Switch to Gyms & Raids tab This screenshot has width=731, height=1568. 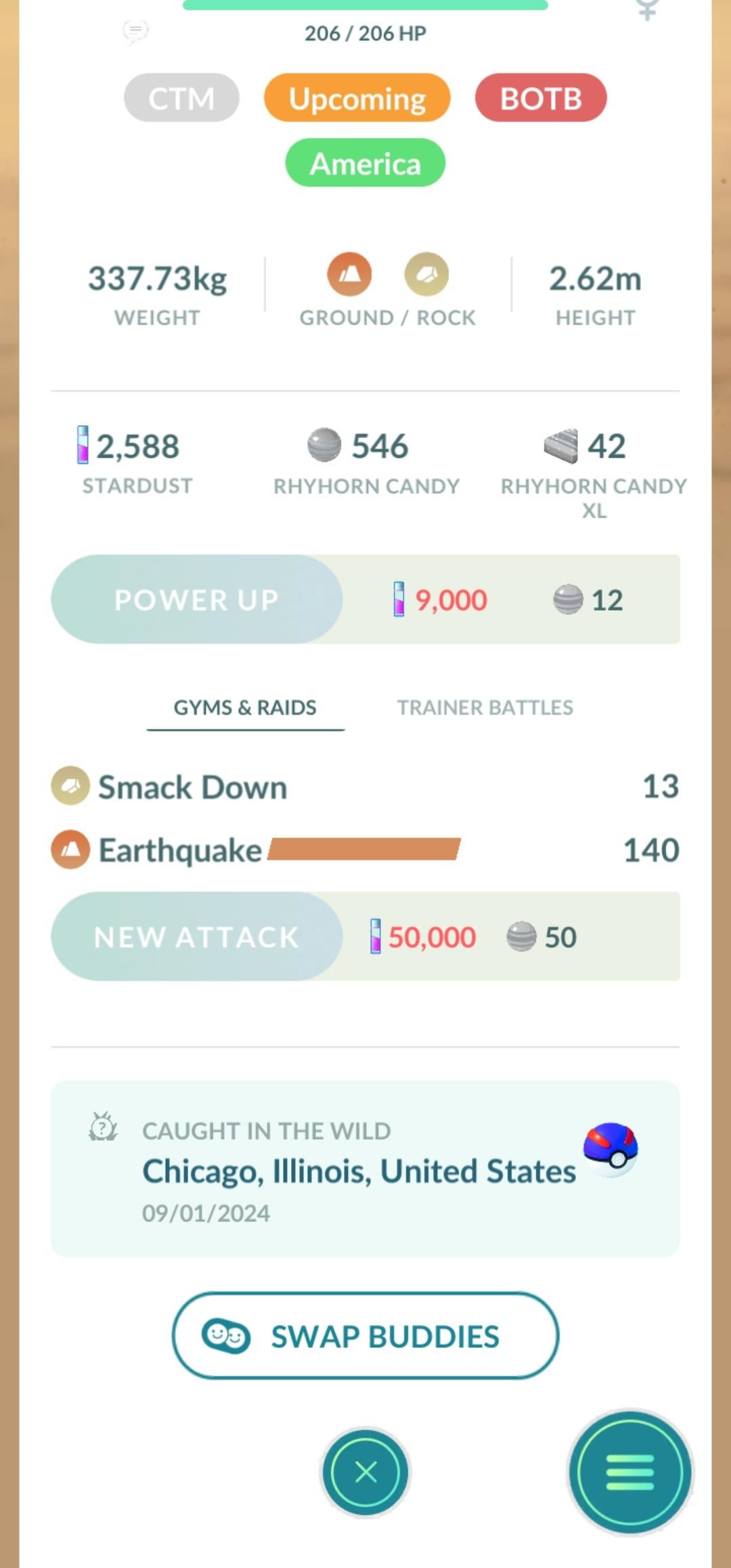[245, 707]
